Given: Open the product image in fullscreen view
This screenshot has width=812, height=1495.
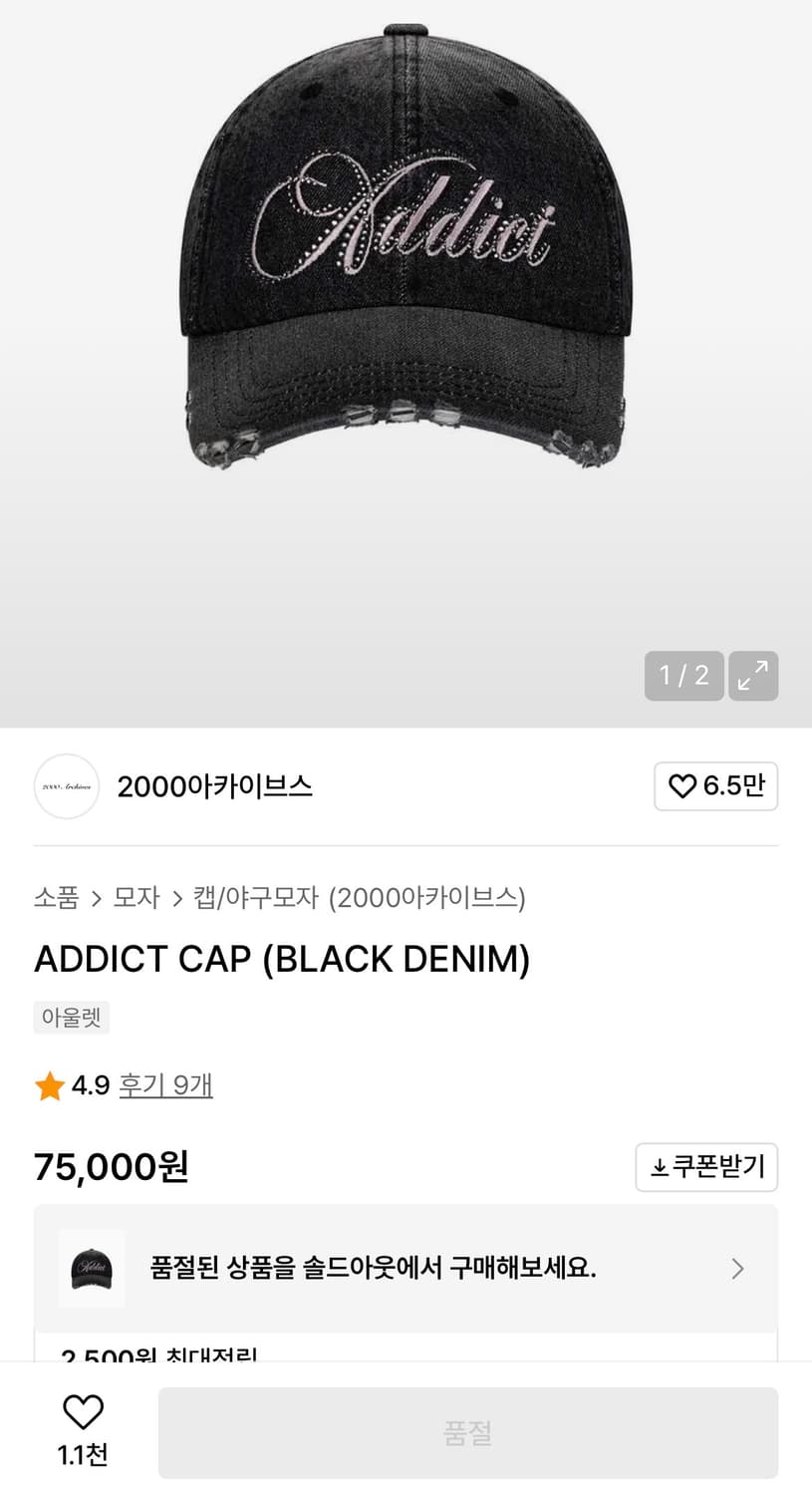Looking at the screenshot, I should 753,676.
